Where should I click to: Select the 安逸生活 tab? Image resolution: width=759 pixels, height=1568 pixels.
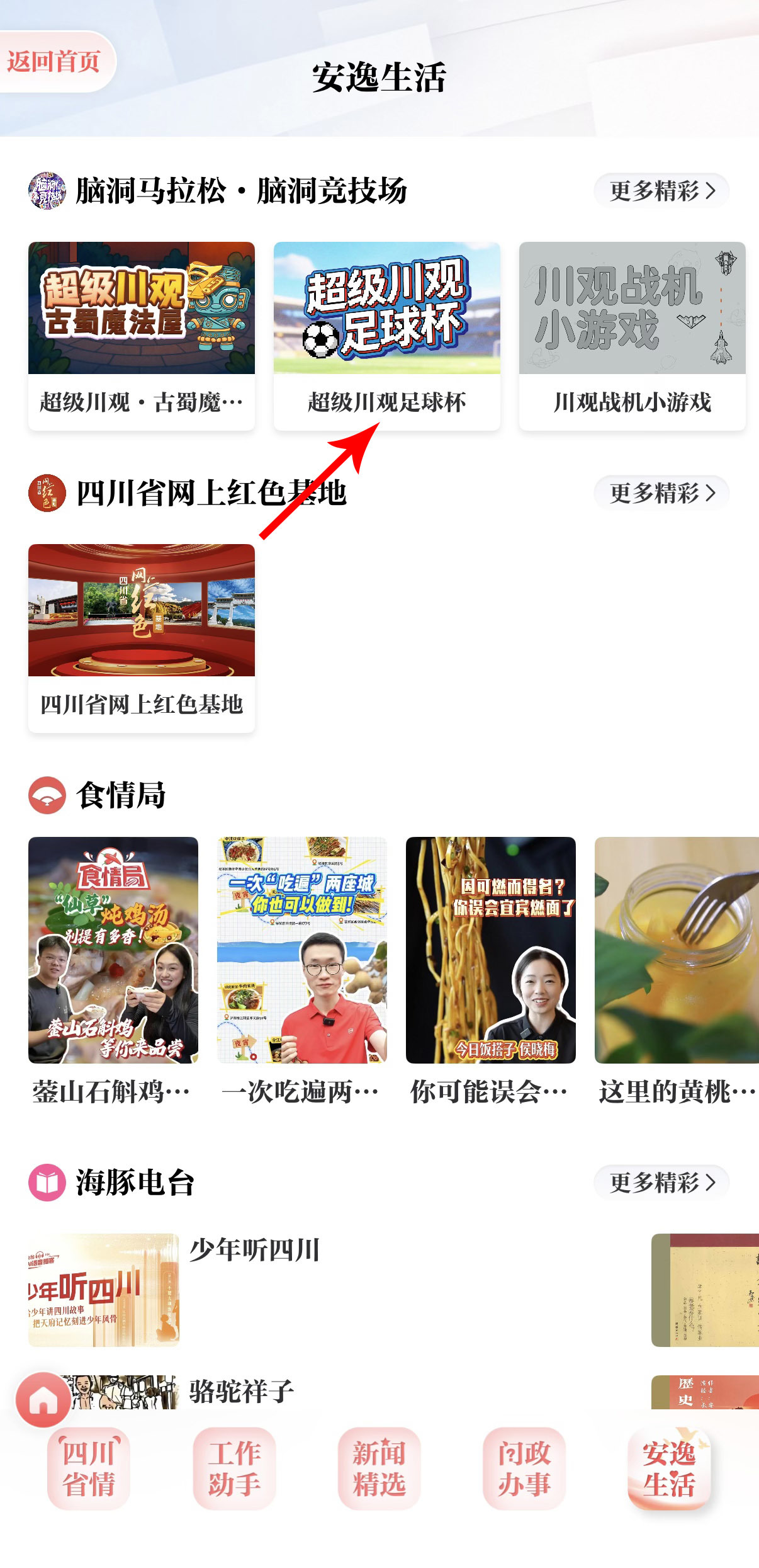tap(669, 1469)
